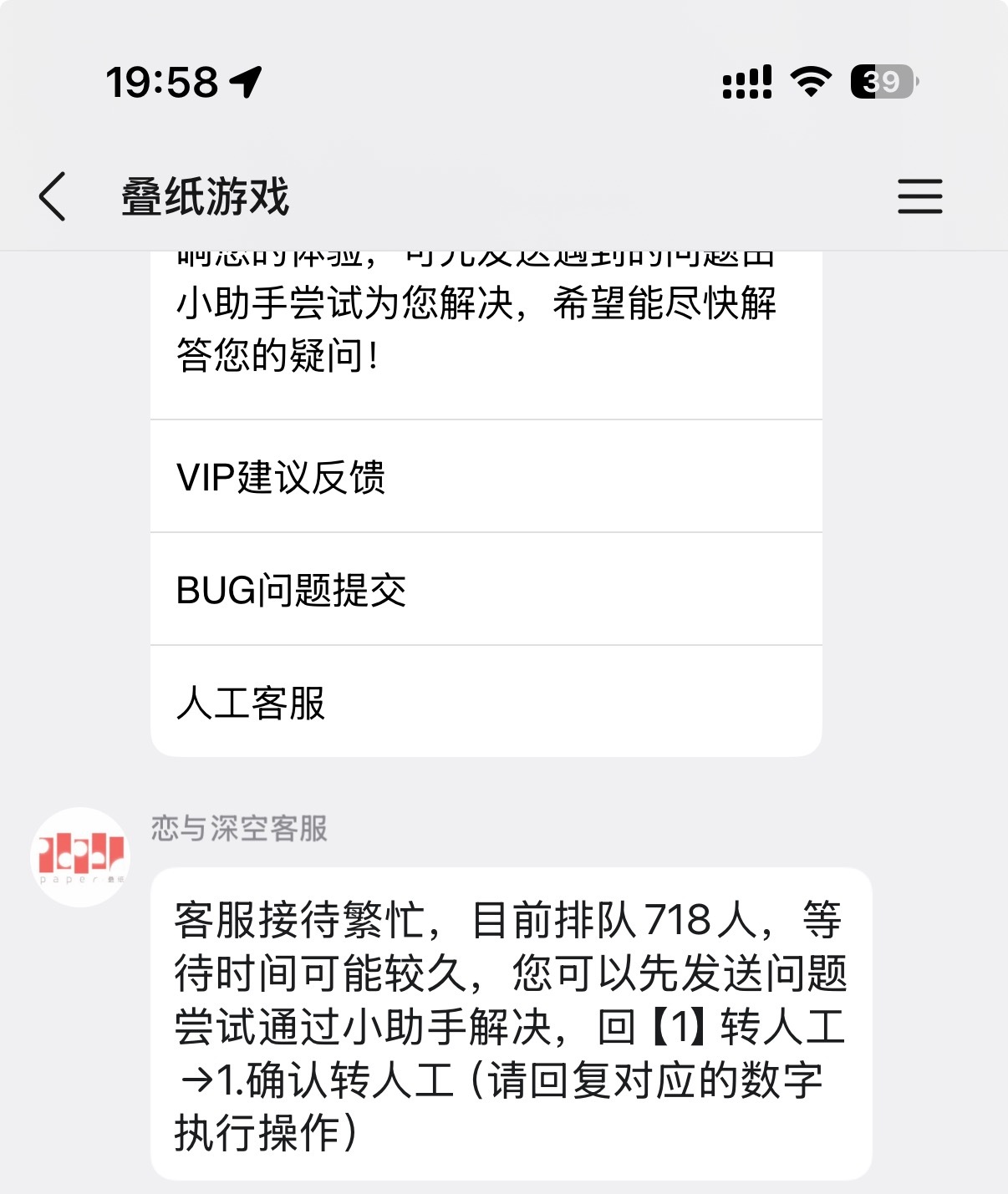This screenshot has width=1008, height=1194.
Task: Tap the battery indicator showing 39
Action: click(x=880, y=81)
